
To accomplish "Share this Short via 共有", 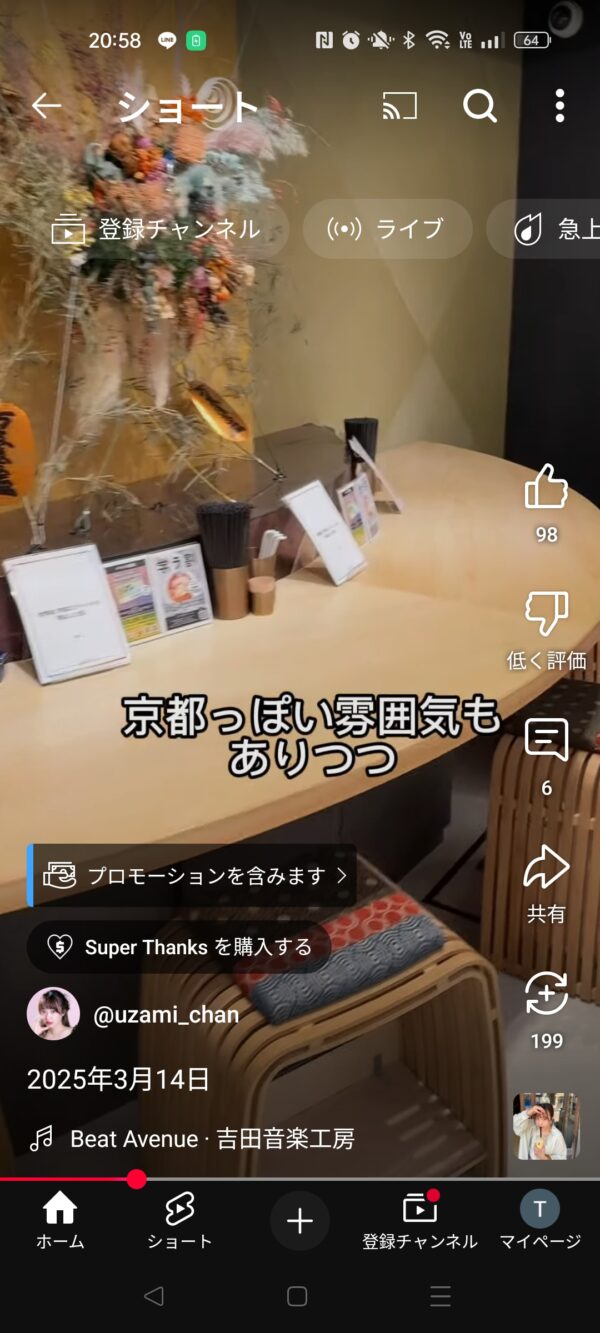I will (546, 868).
